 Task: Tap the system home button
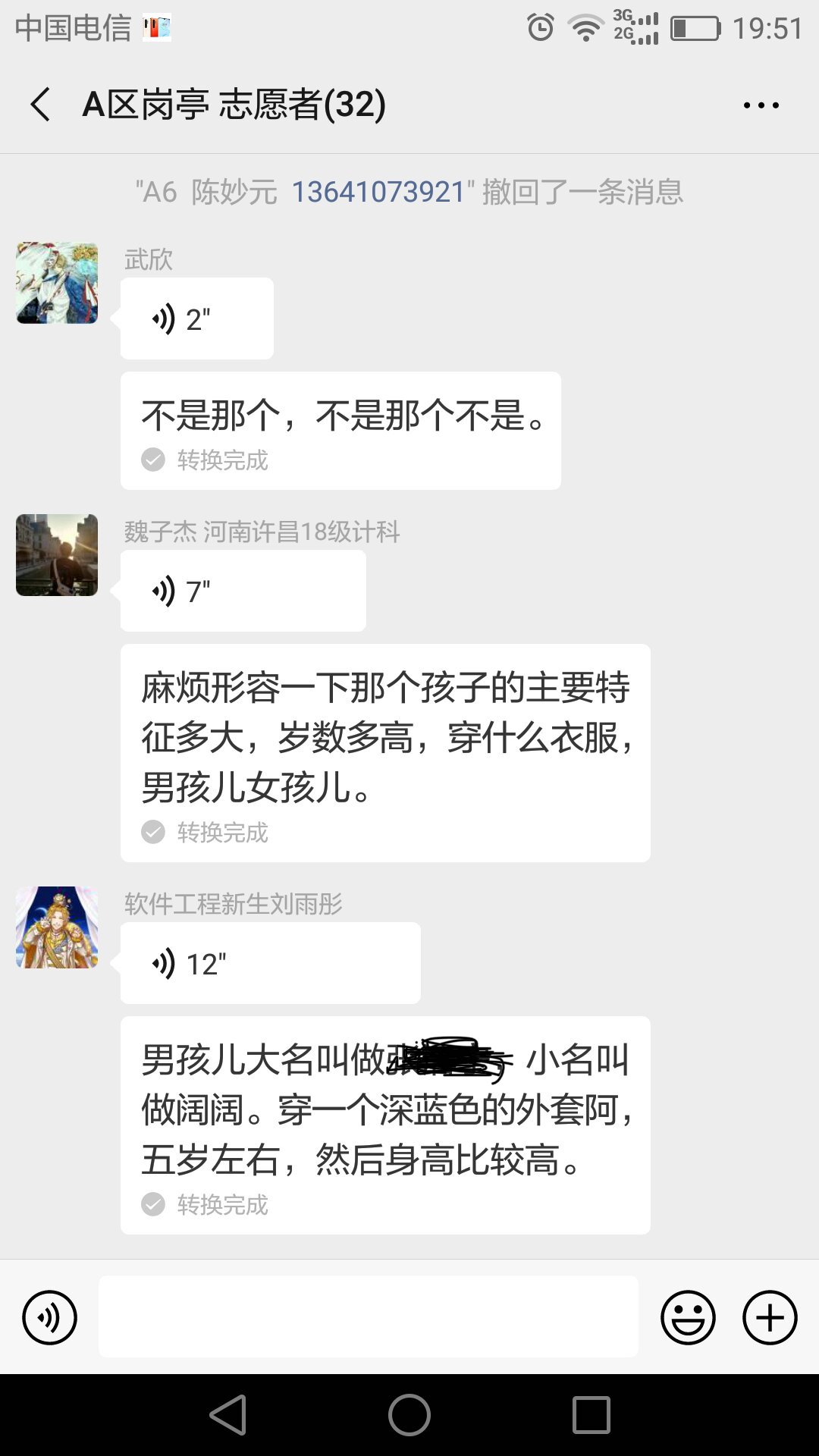click(x=409, y=1415)
